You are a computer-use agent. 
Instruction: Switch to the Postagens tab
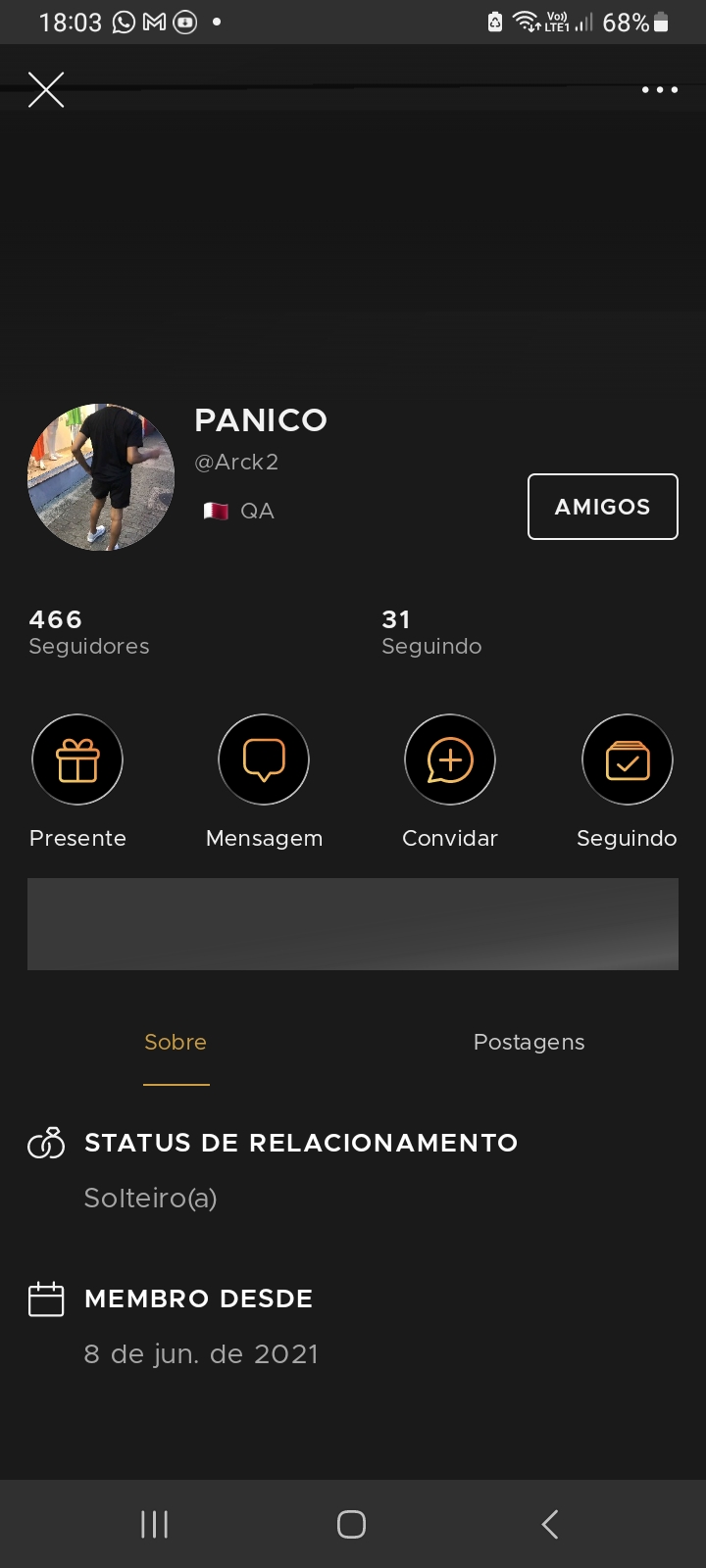529,1042
